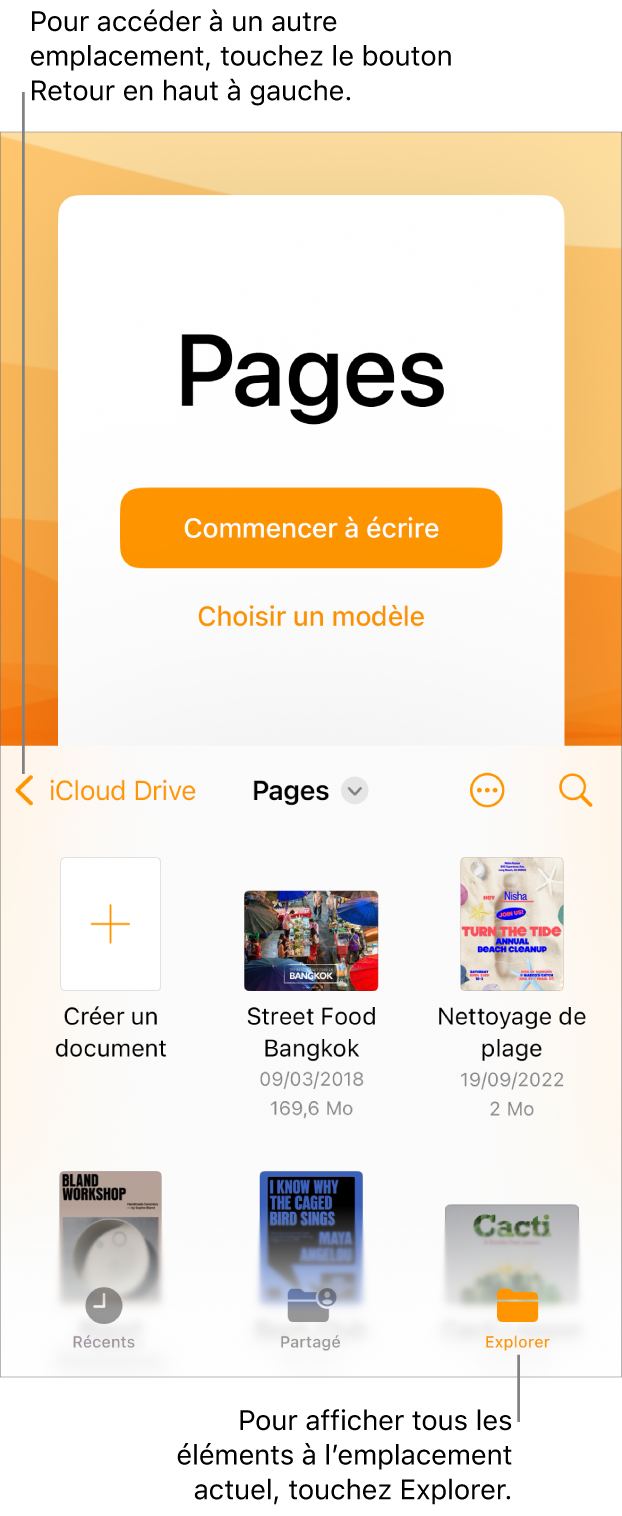Go back to iCloud Drive

tap(106, 791)
